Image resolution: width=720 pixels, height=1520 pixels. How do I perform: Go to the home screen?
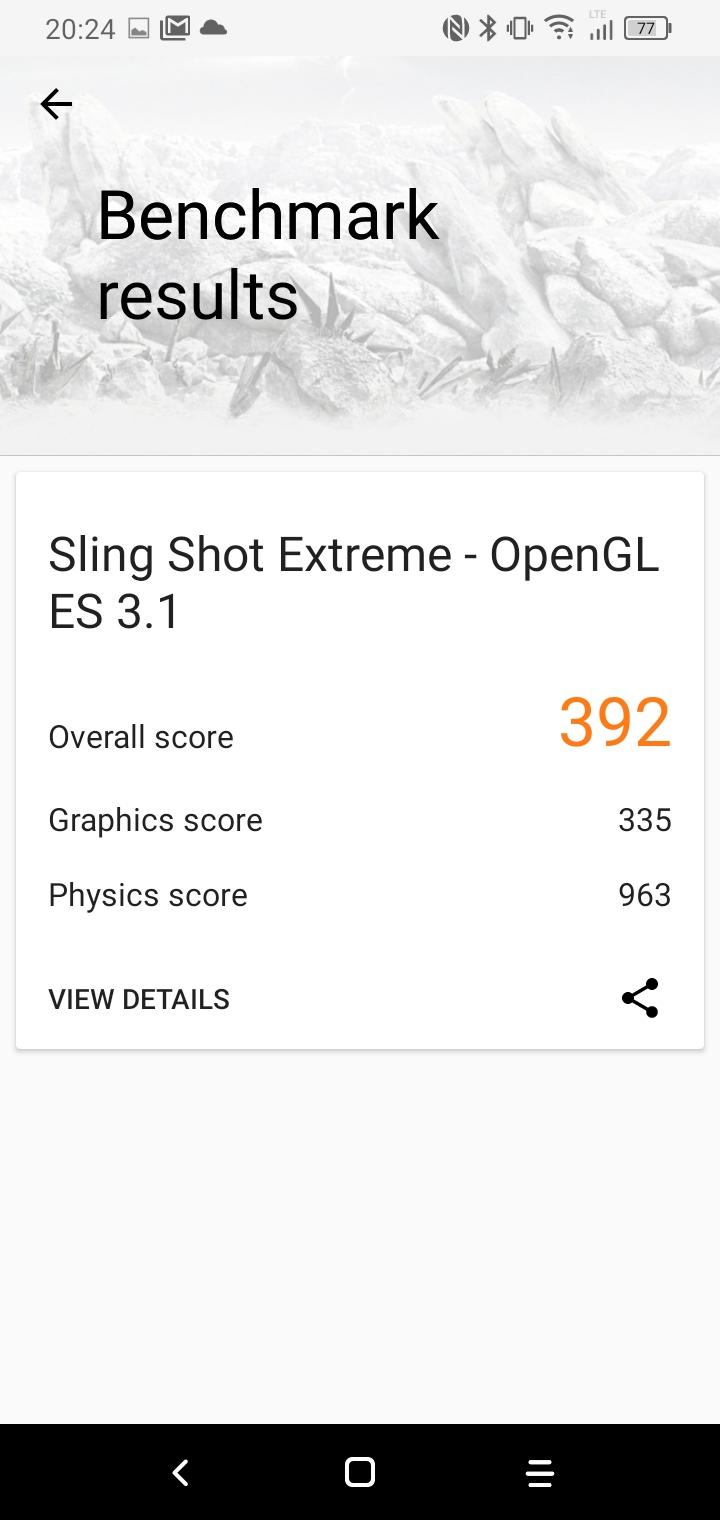360,1472
